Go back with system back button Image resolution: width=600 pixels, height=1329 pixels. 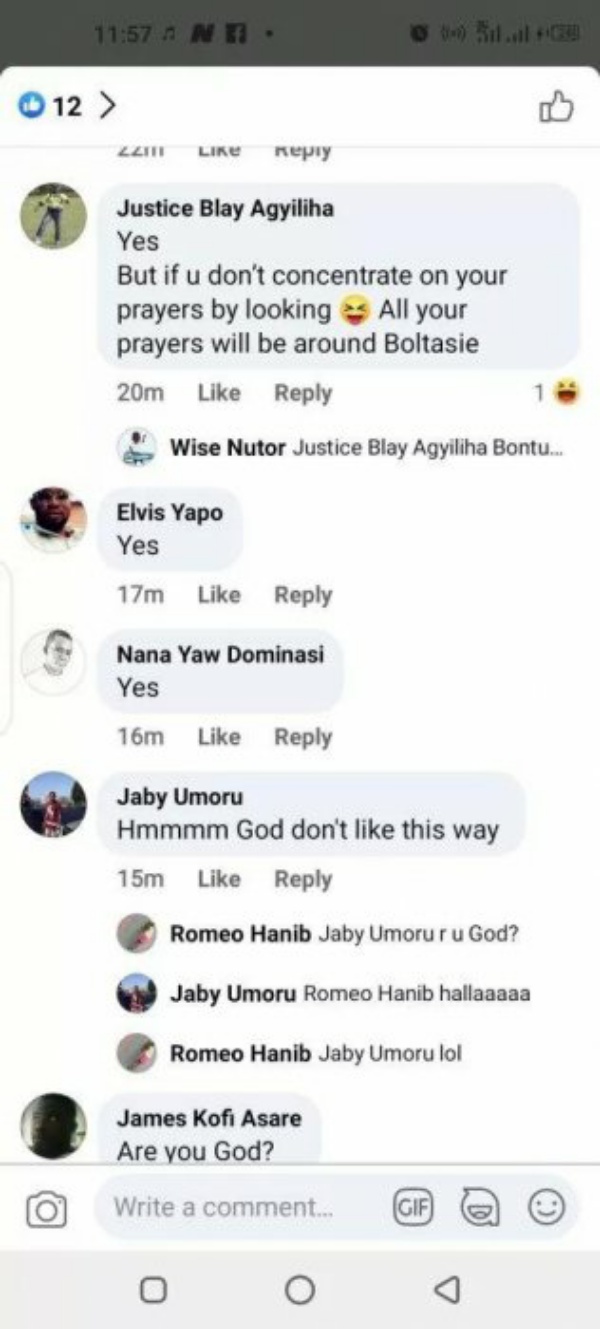(x=449, y=1290)
